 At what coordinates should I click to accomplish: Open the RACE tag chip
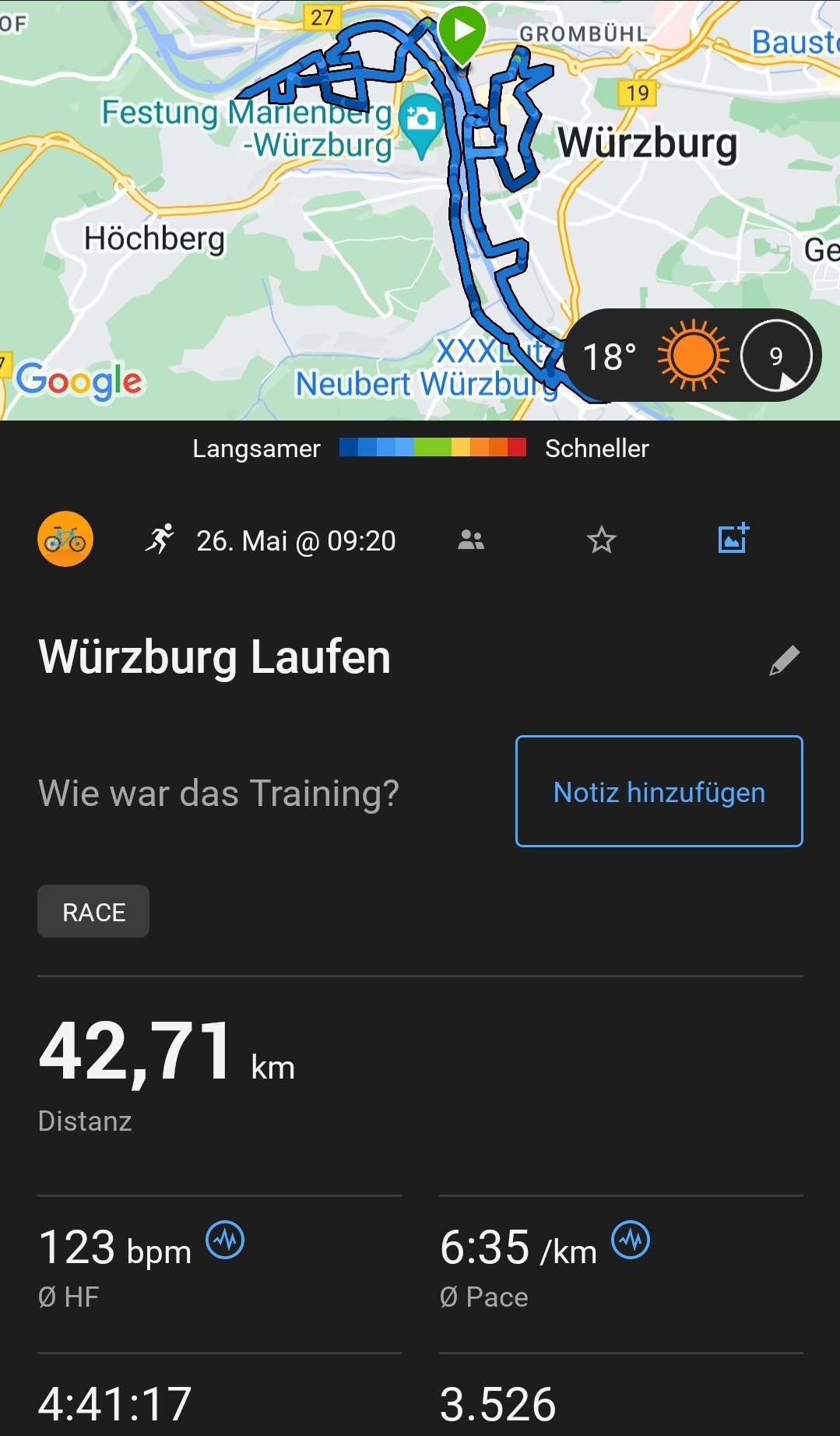click(93, 911)
